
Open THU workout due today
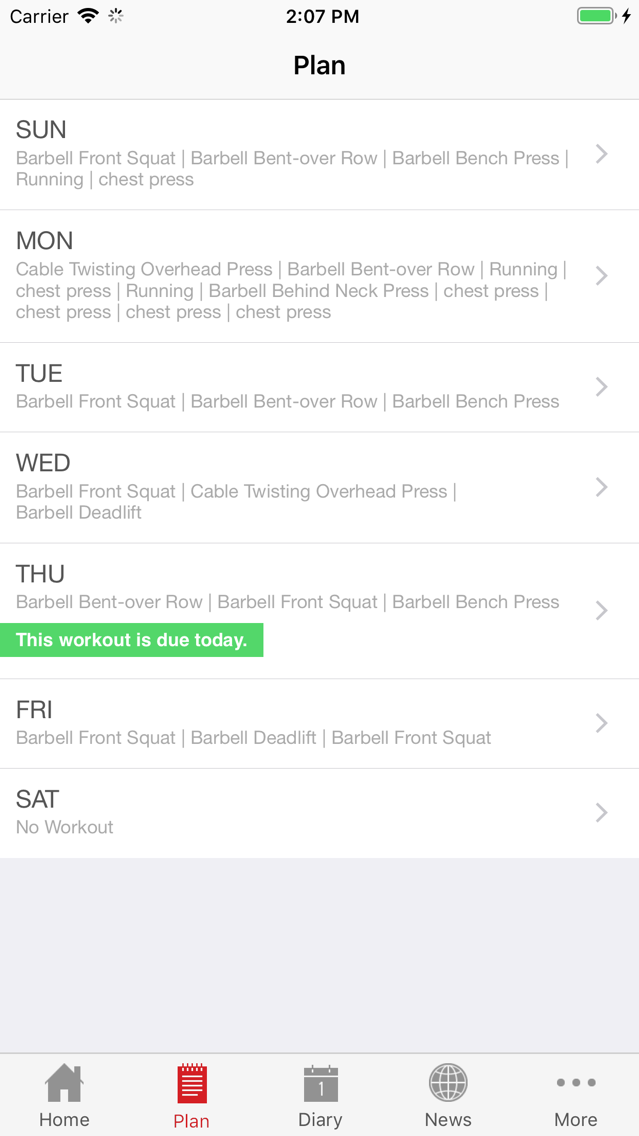[320, 611]
